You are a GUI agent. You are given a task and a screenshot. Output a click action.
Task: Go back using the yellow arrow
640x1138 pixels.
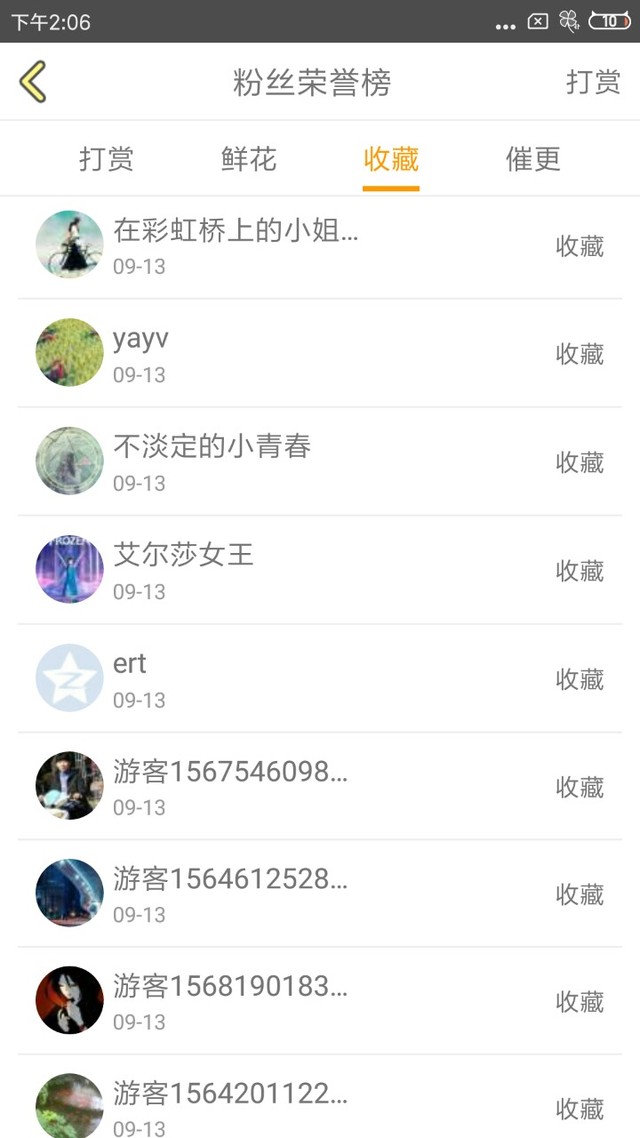click(33, 82)
